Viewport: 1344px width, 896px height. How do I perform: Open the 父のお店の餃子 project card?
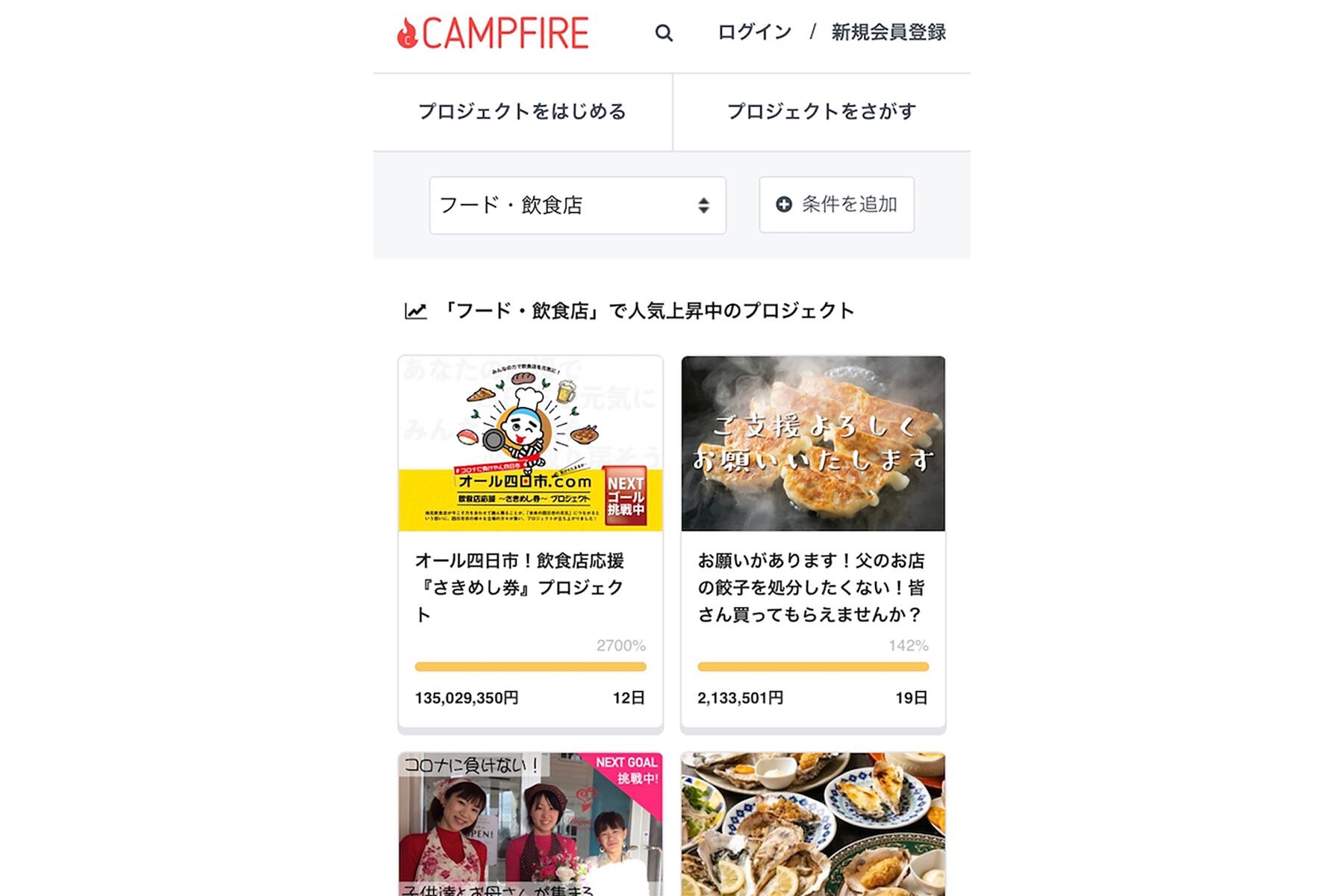(813, 541)
